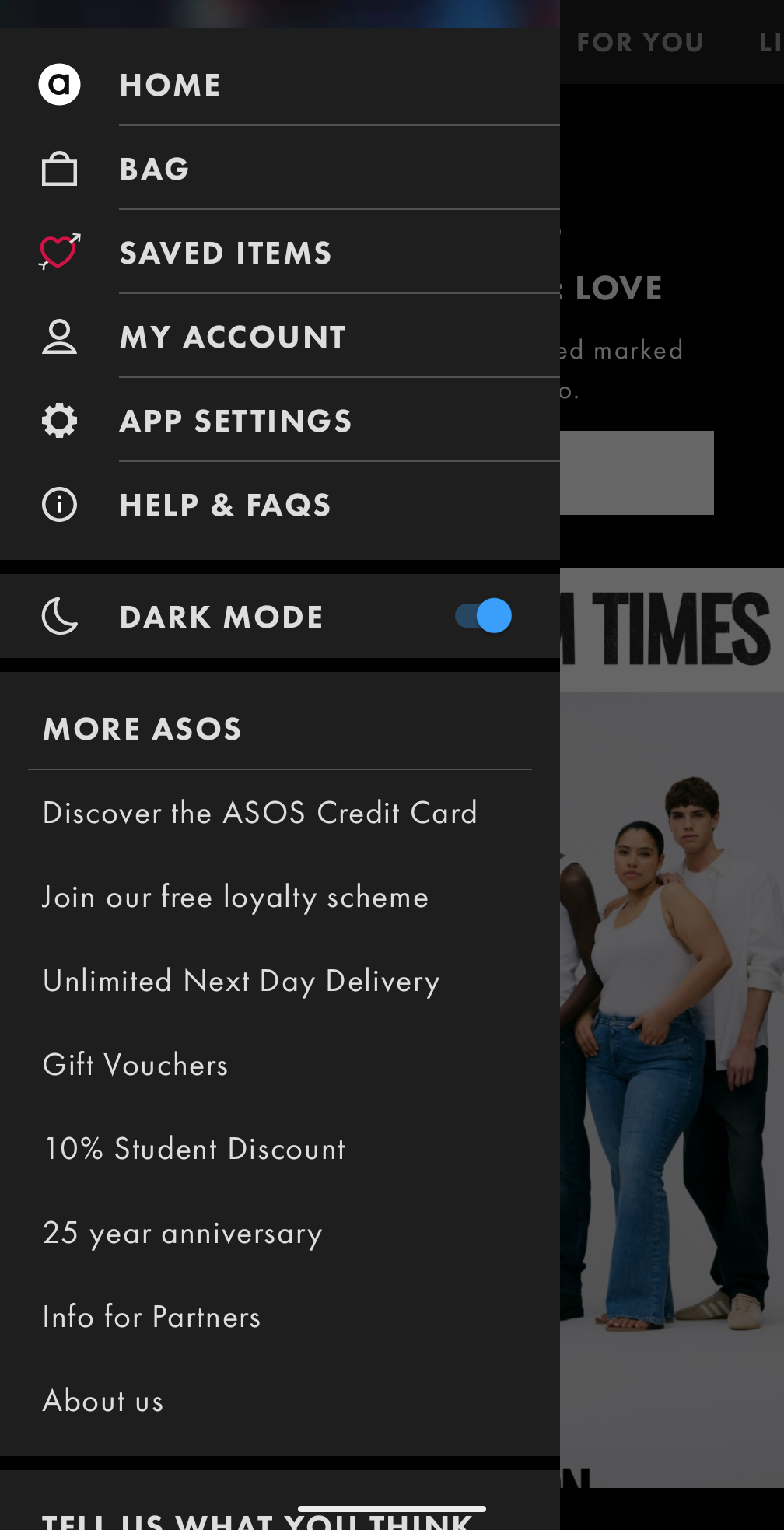The width and height of the screenshot is (784, 1530).
Task: Open App Settings
Action: click(236, 421)
